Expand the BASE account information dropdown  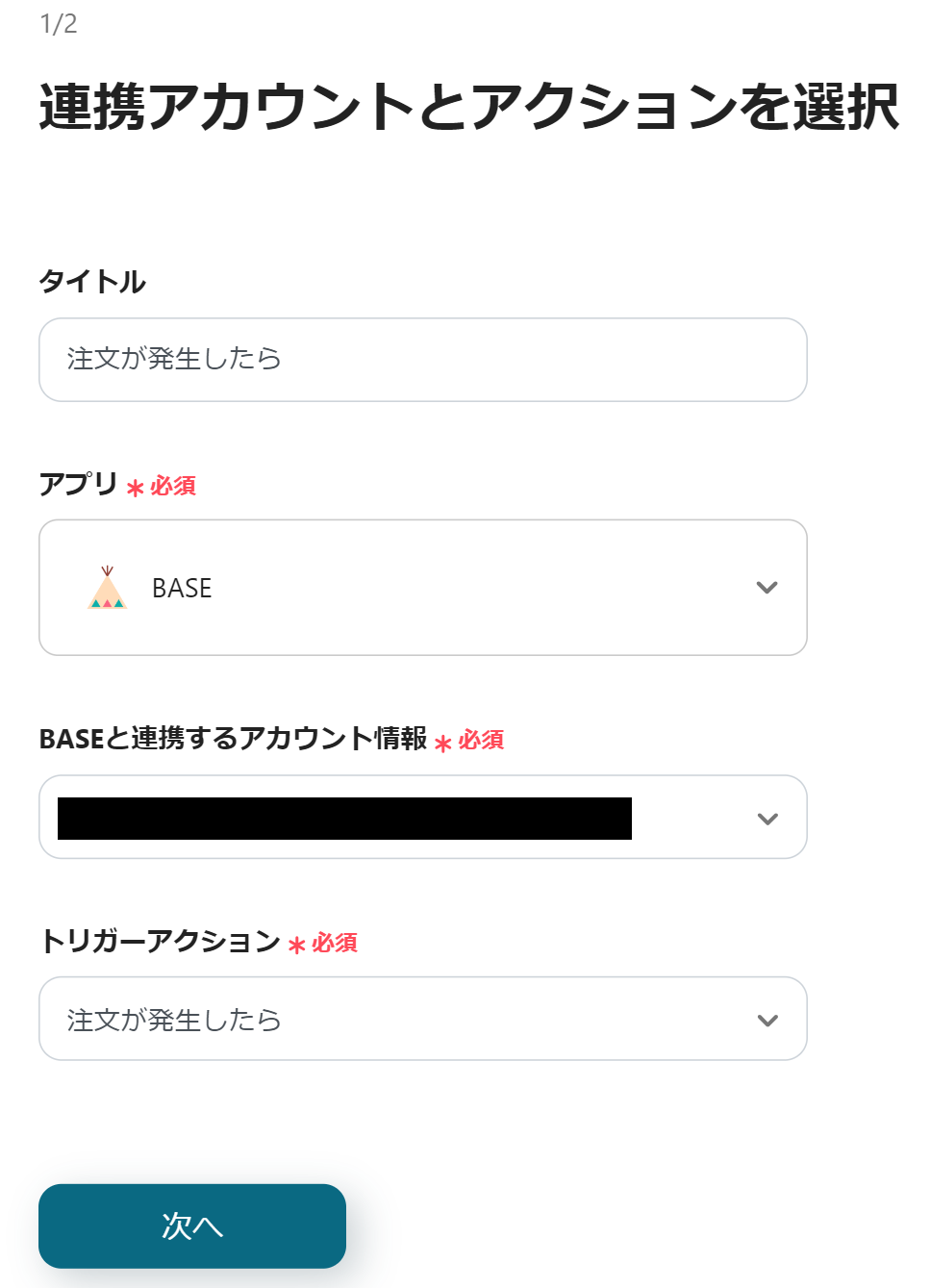coord(766,818)
